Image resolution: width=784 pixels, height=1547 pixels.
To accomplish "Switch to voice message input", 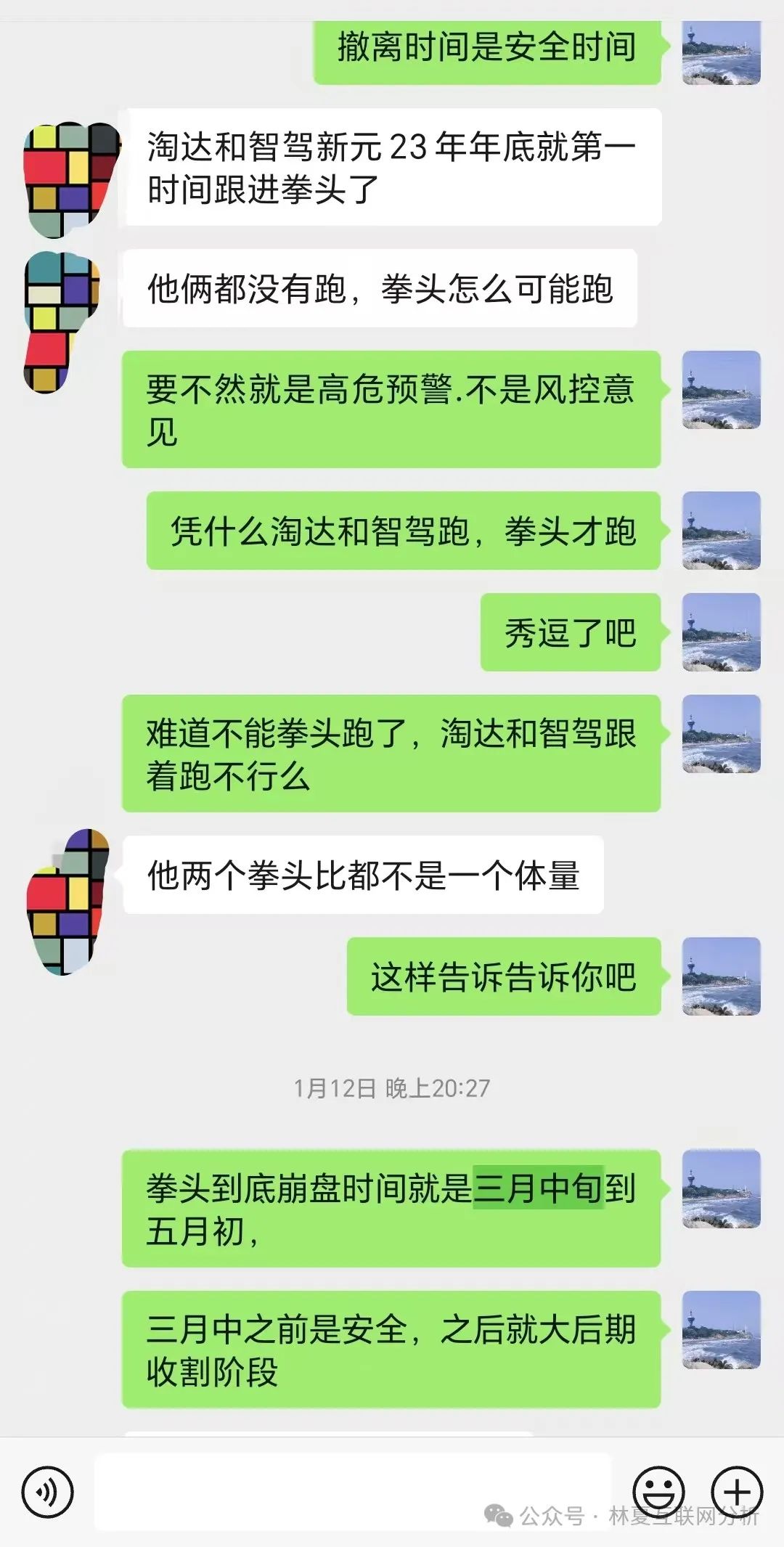I will (48, 1493).
